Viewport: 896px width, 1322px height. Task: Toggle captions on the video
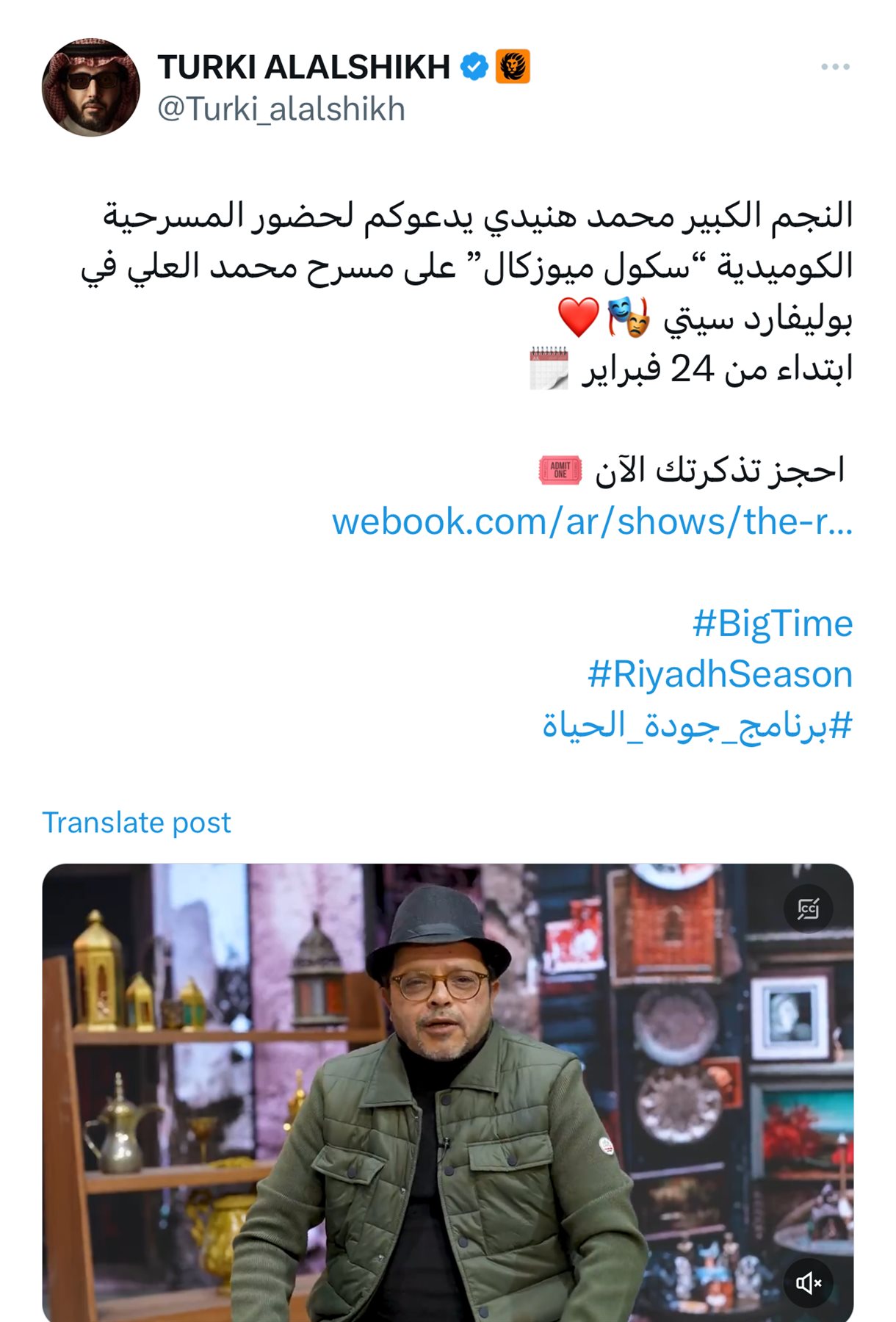coord(808,909)
